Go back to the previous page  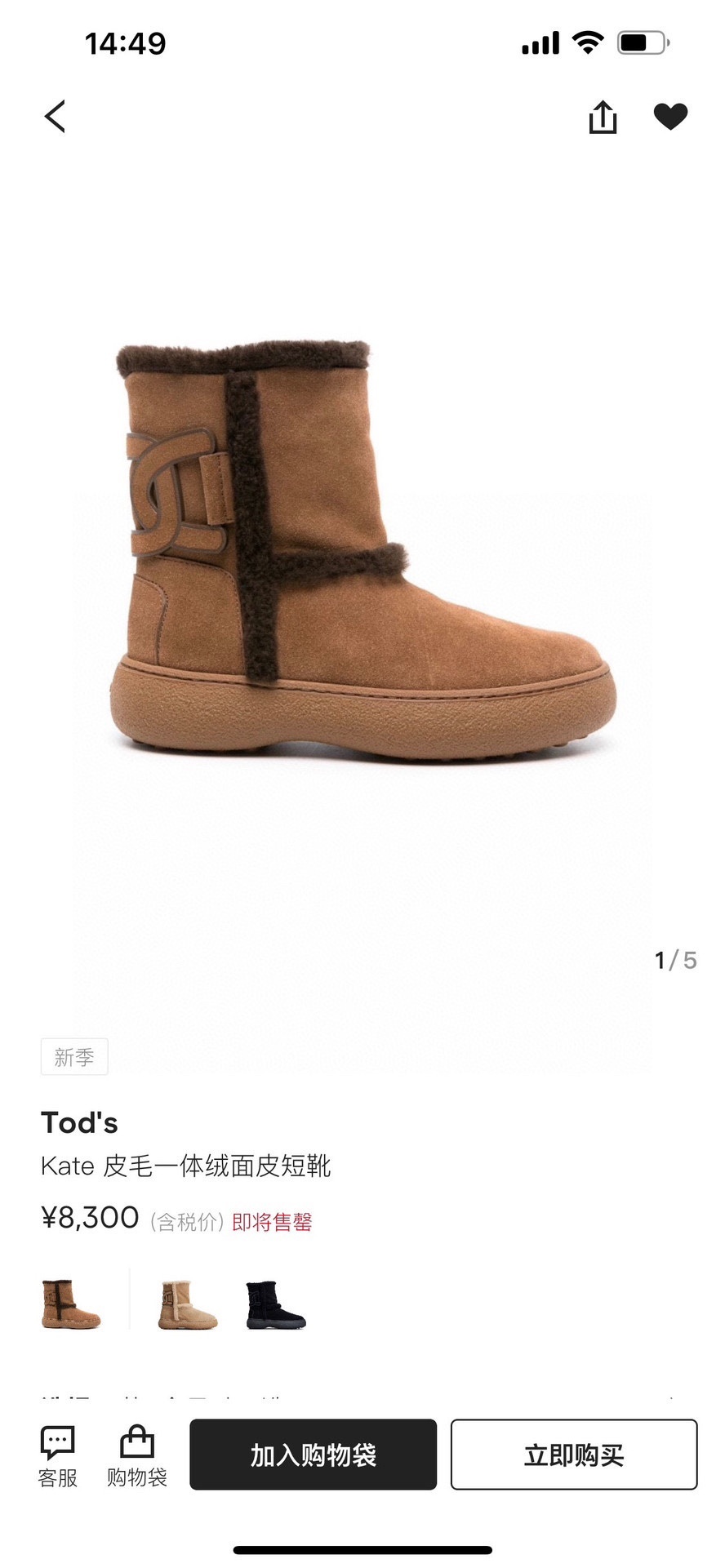pyautogui.click(x=55, y=117)
